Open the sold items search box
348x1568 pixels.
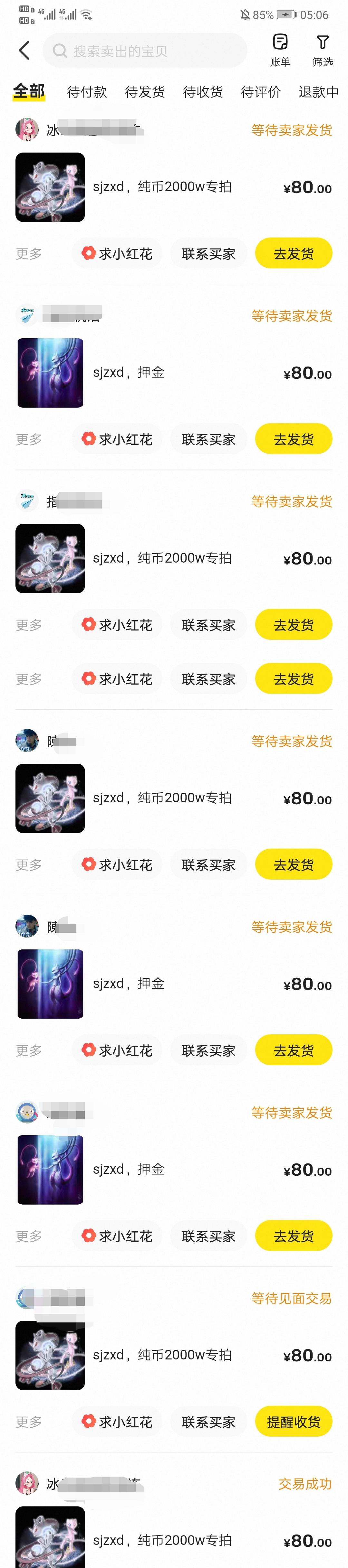tap(145, 51)
